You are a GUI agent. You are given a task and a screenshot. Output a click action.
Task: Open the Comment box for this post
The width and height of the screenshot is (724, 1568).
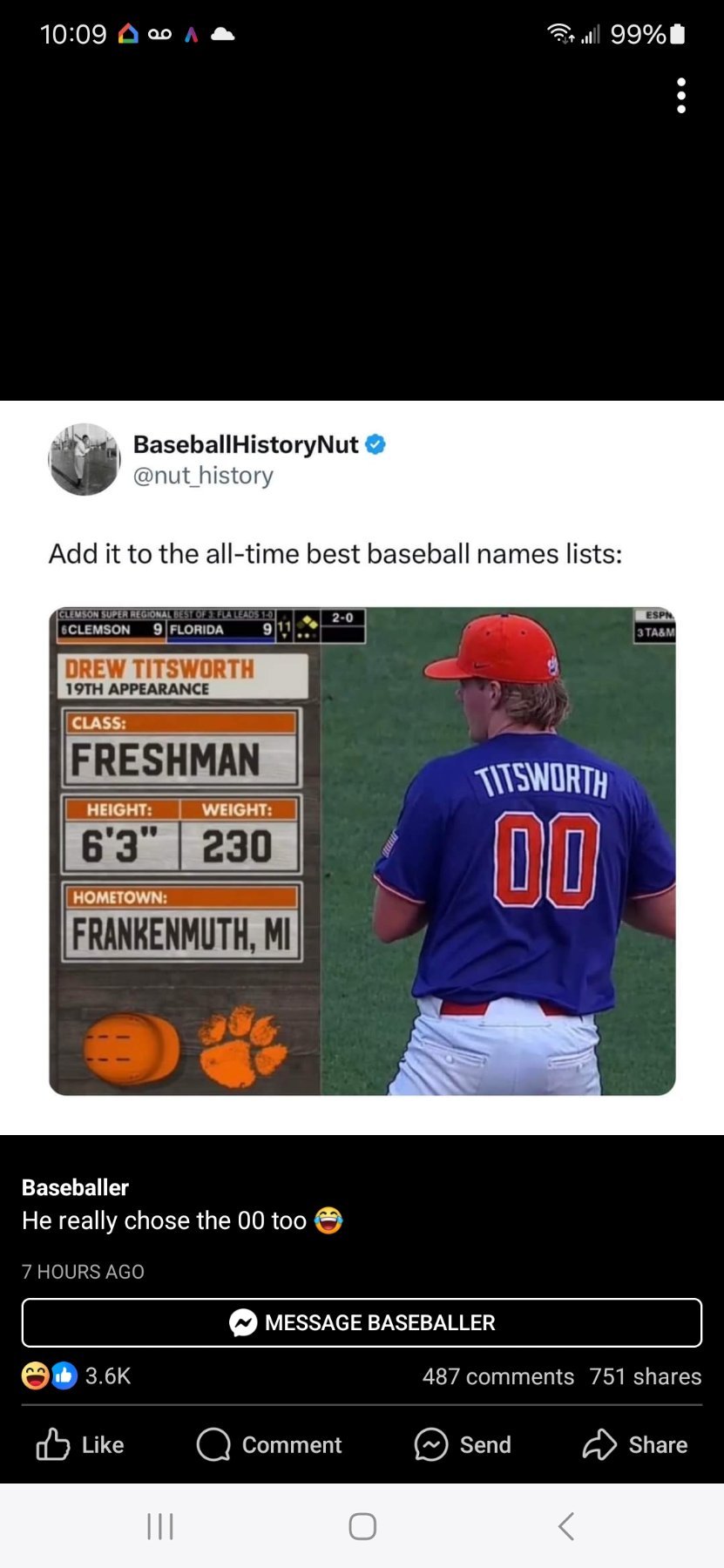pyautogui.click(x=269, y=1444)
